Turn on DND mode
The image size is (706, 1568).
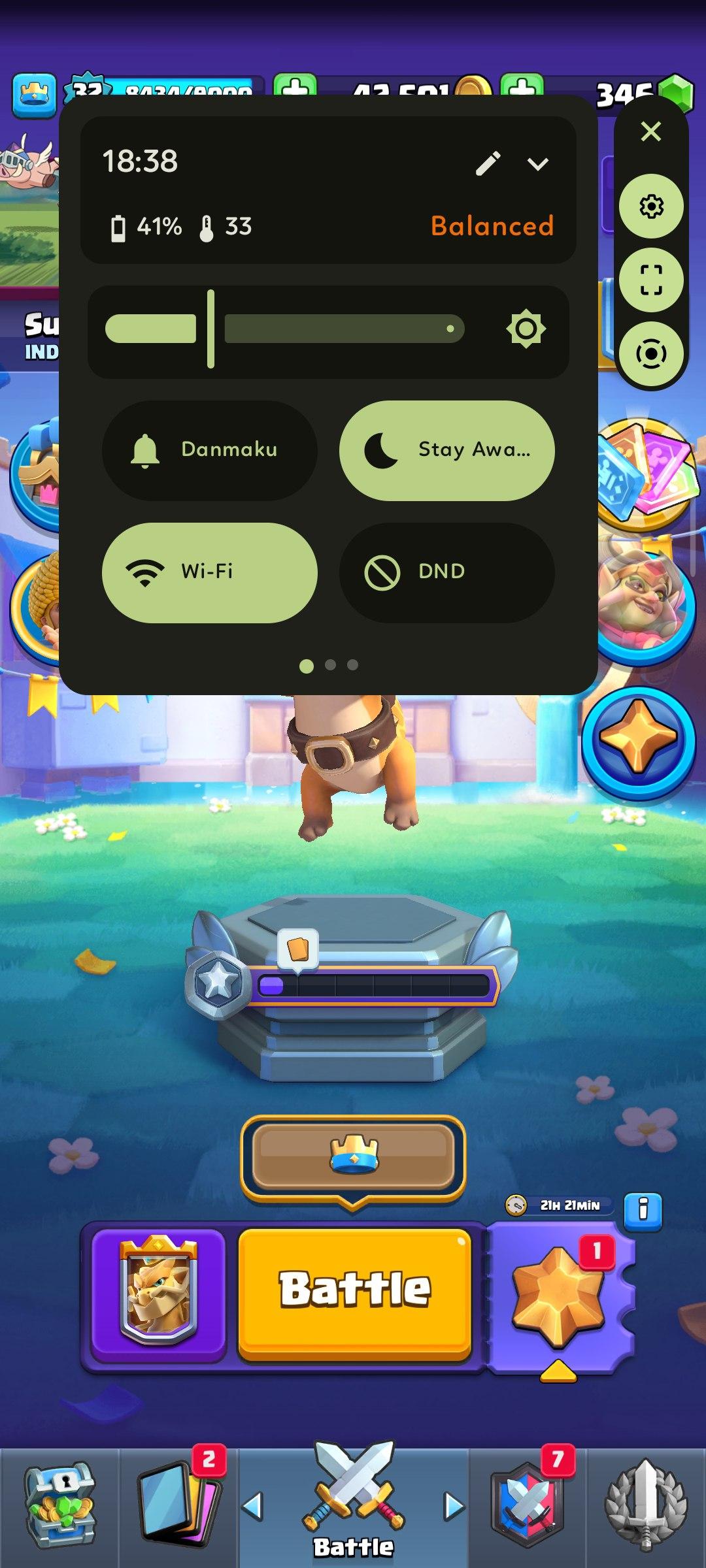(x=446, y=572)
